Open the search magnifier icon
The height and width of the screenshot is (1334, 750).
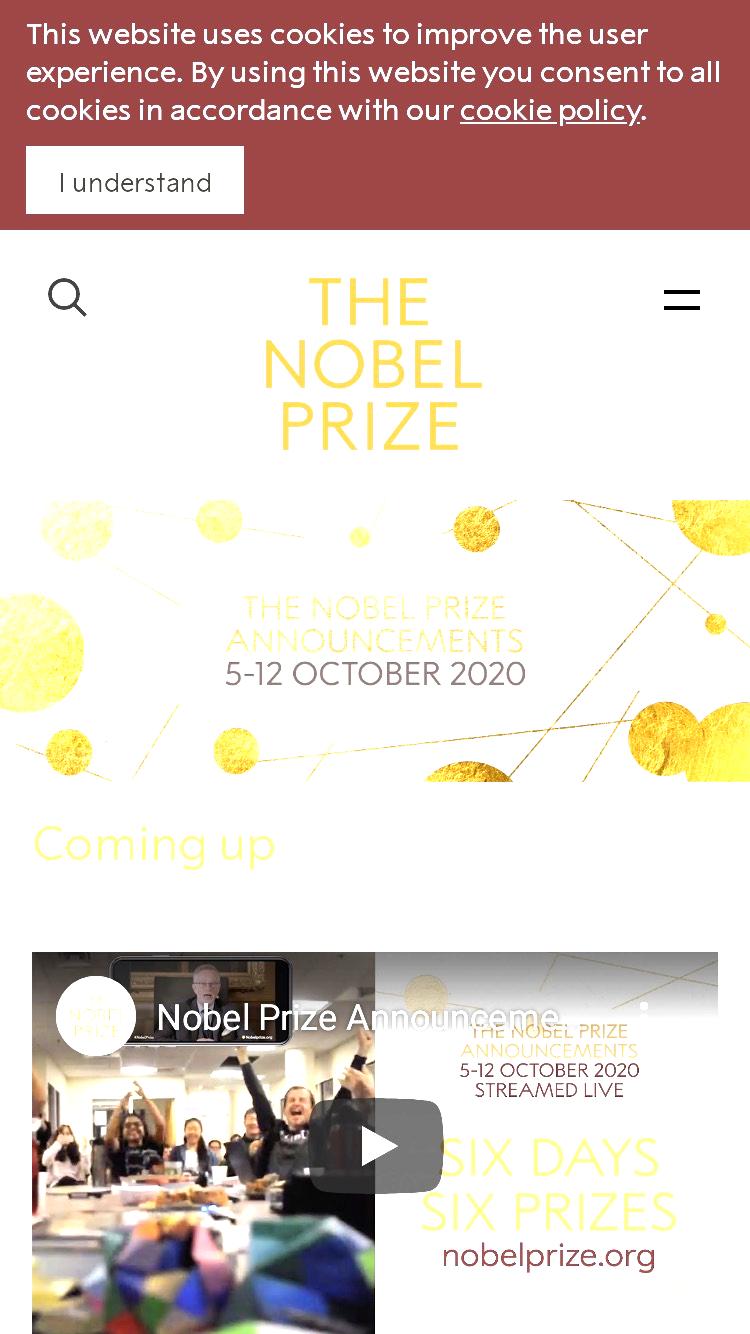point(67,298)
